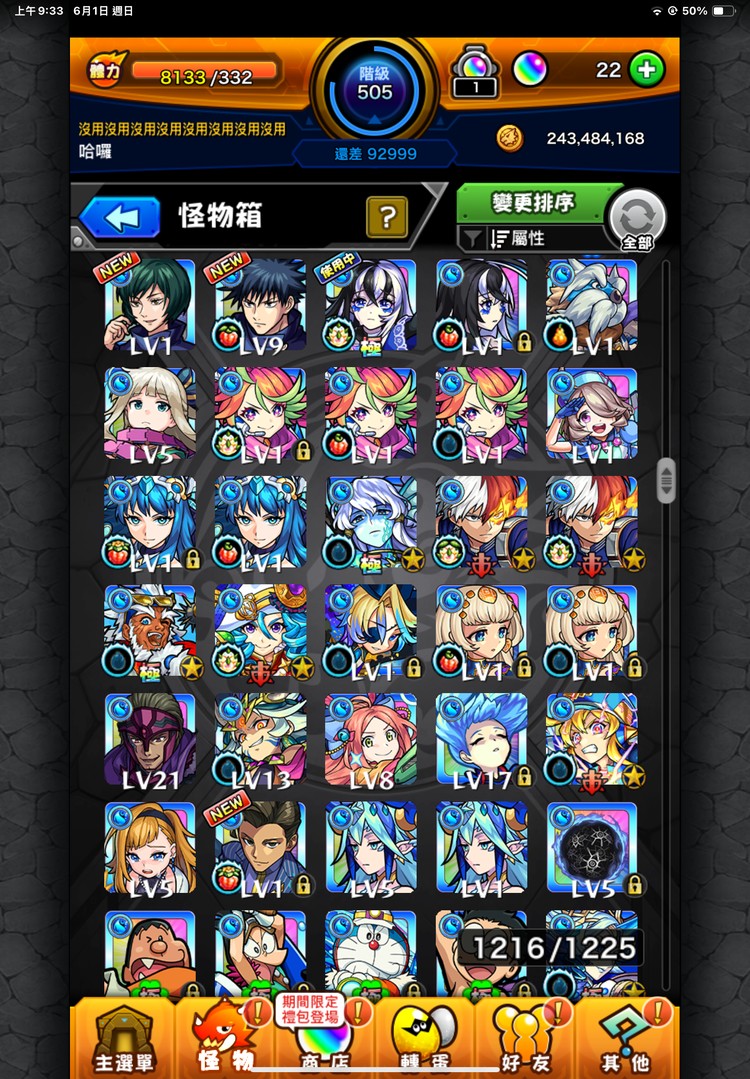Image resolution: width=750 pixels, height=1079 pixels.
Task: Open the question mark help button
Action: pos(387,217)
